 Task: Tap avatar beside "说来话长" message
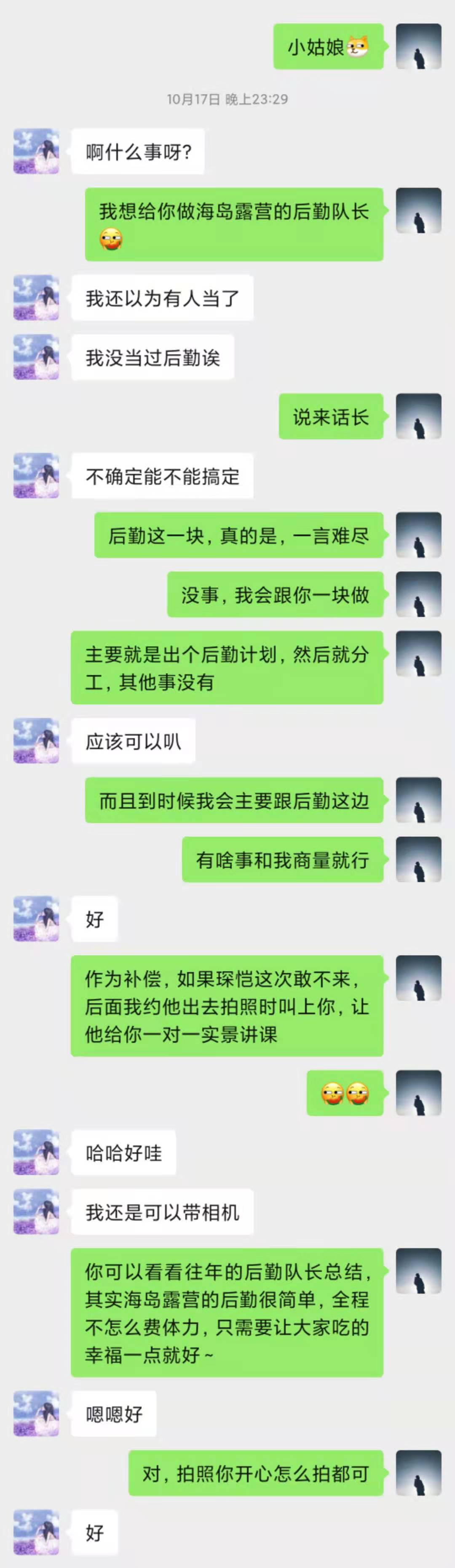(418, 416)
